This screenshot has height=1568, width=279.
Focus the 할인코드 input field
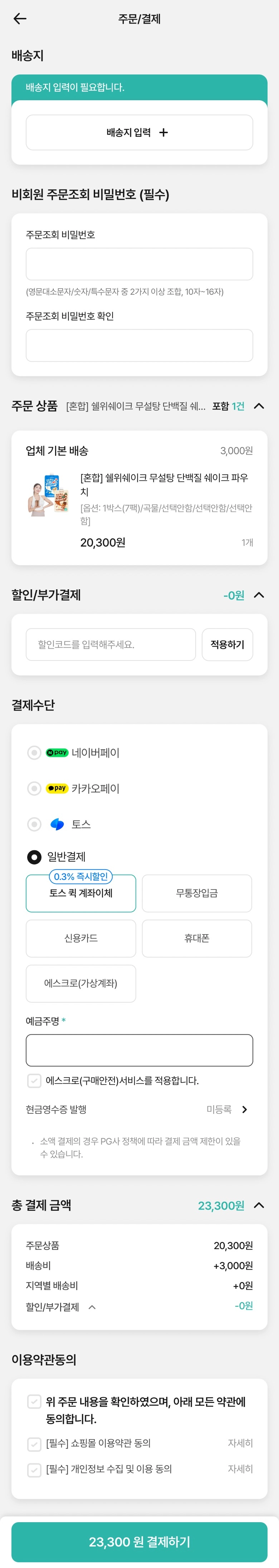pos(111,645)
